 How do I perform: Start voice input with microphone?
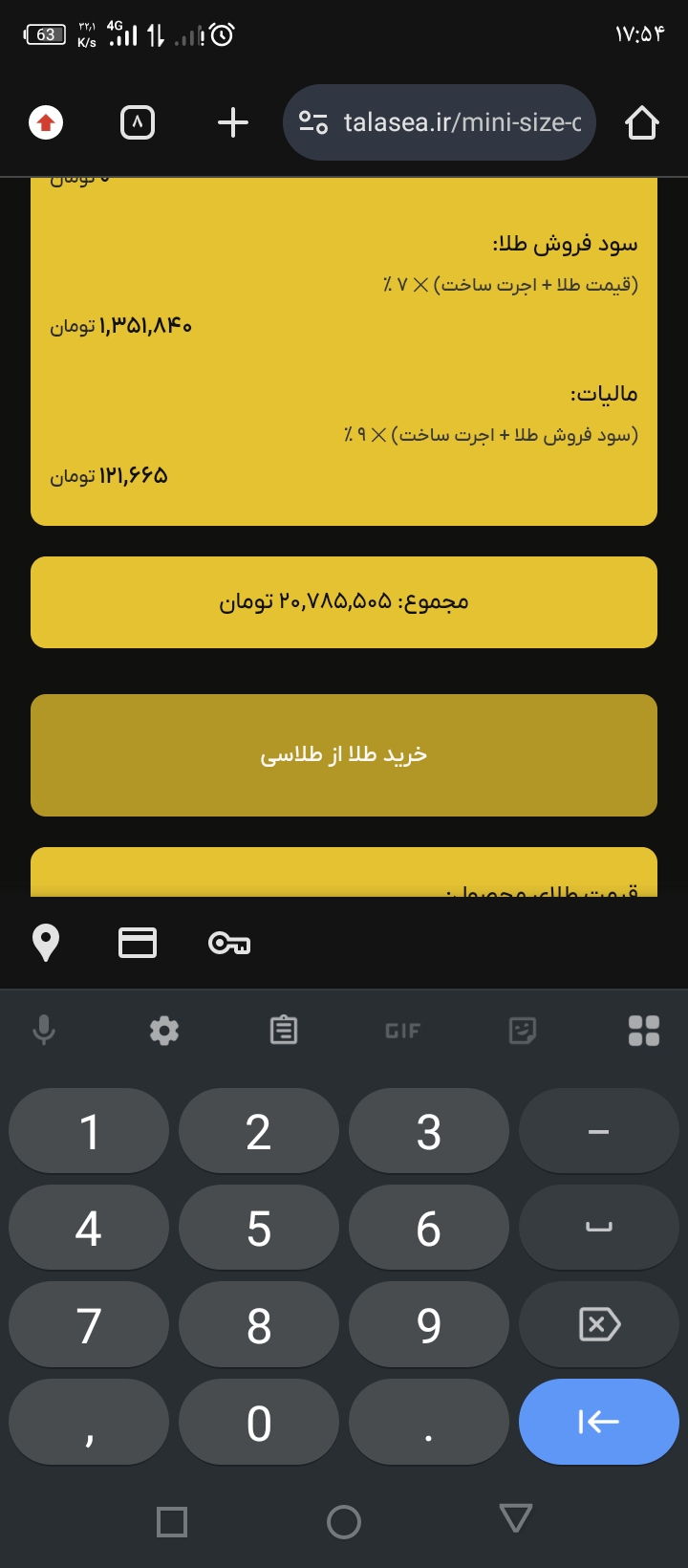[x=44, y=1030]
